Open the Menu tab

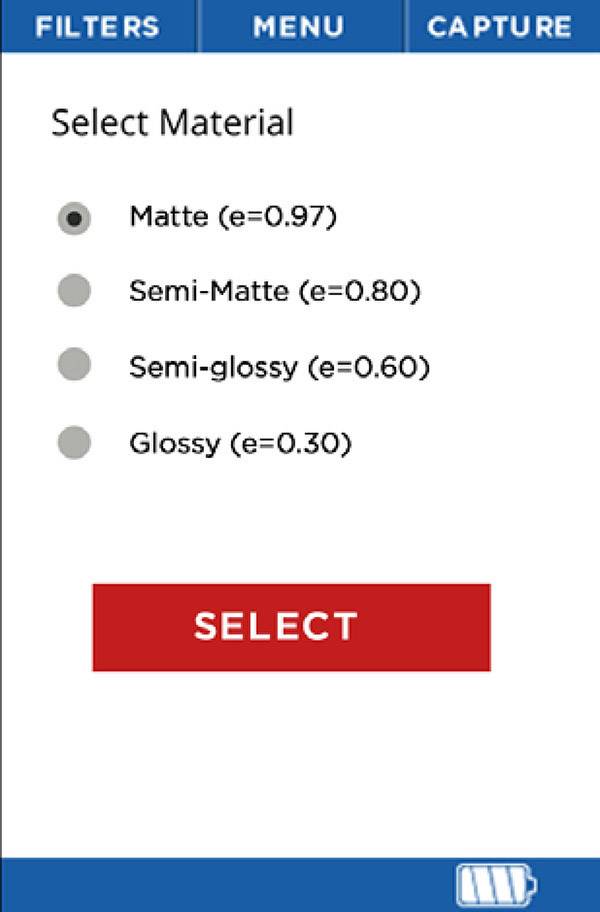coord(299,26)
